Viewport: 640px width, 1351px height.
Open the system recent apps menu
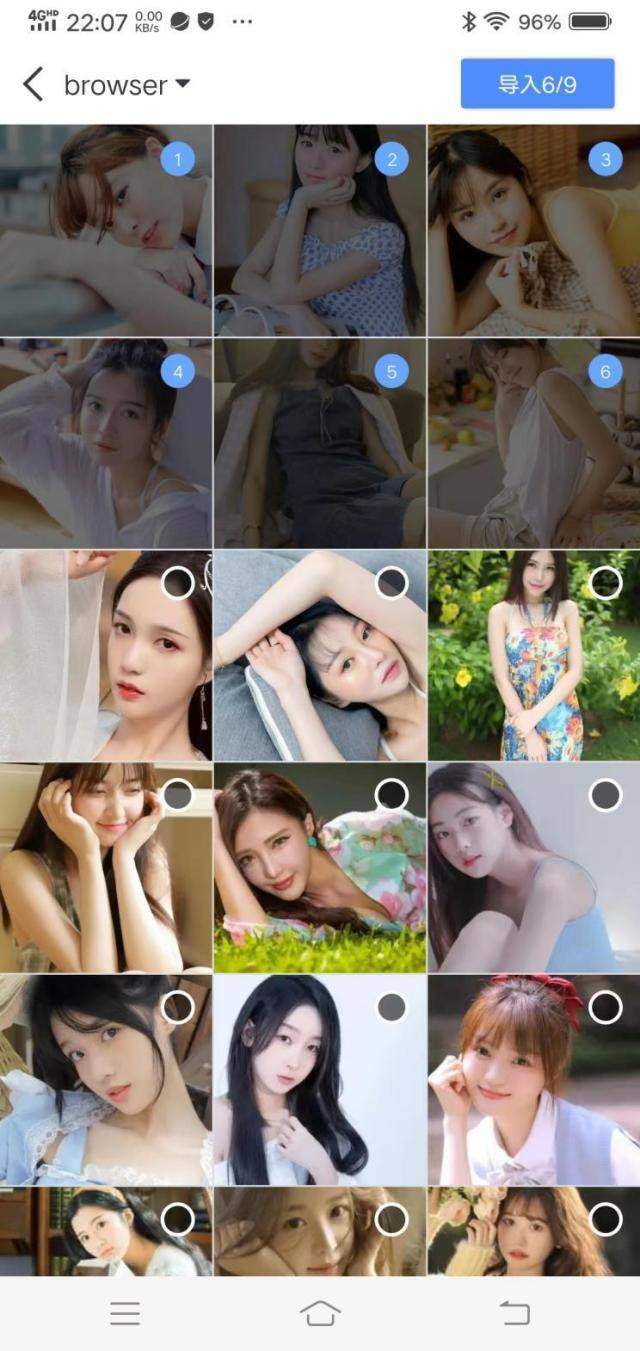click(x=125, y=1313)
